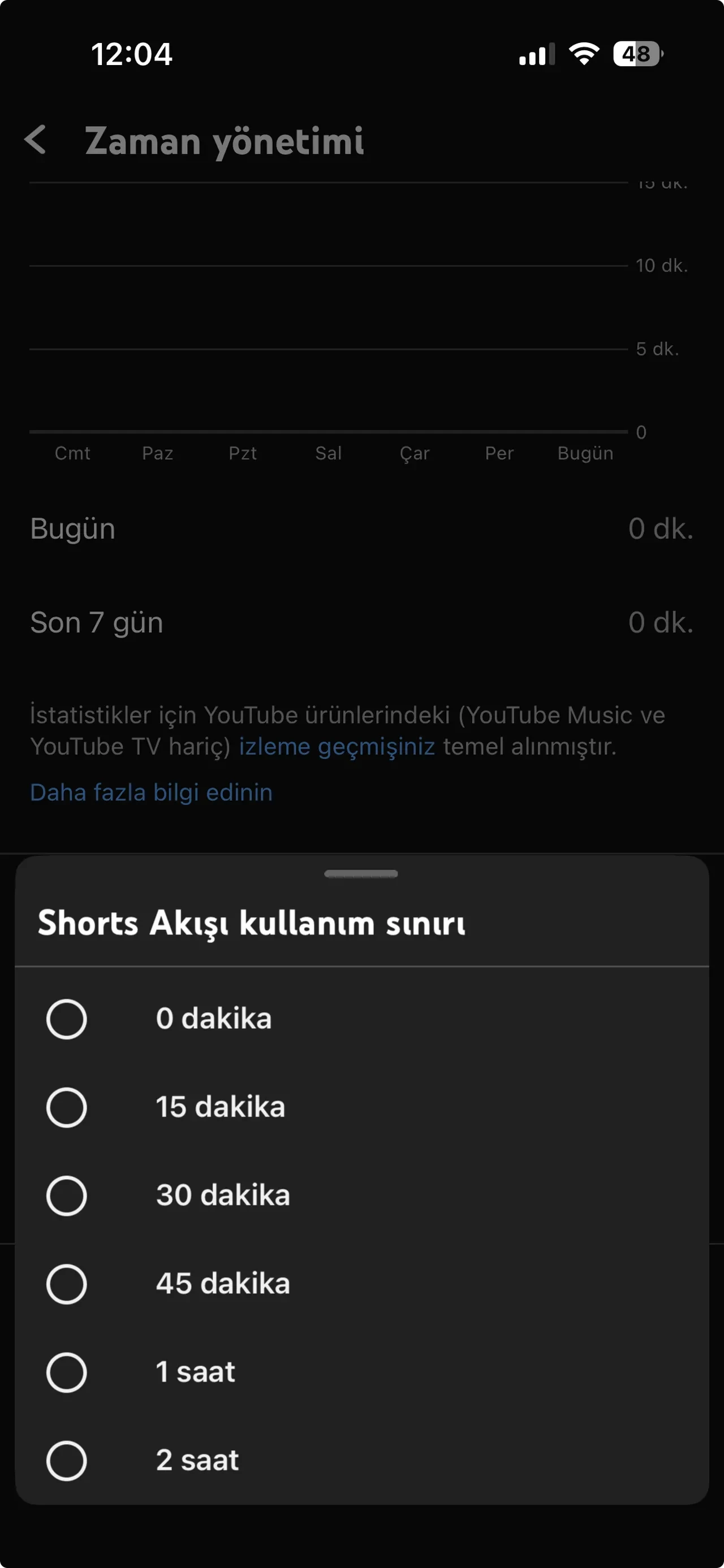Tap the back arrow to leave Zaman yönetimi
724x1568 pixels.
[37, 141]
